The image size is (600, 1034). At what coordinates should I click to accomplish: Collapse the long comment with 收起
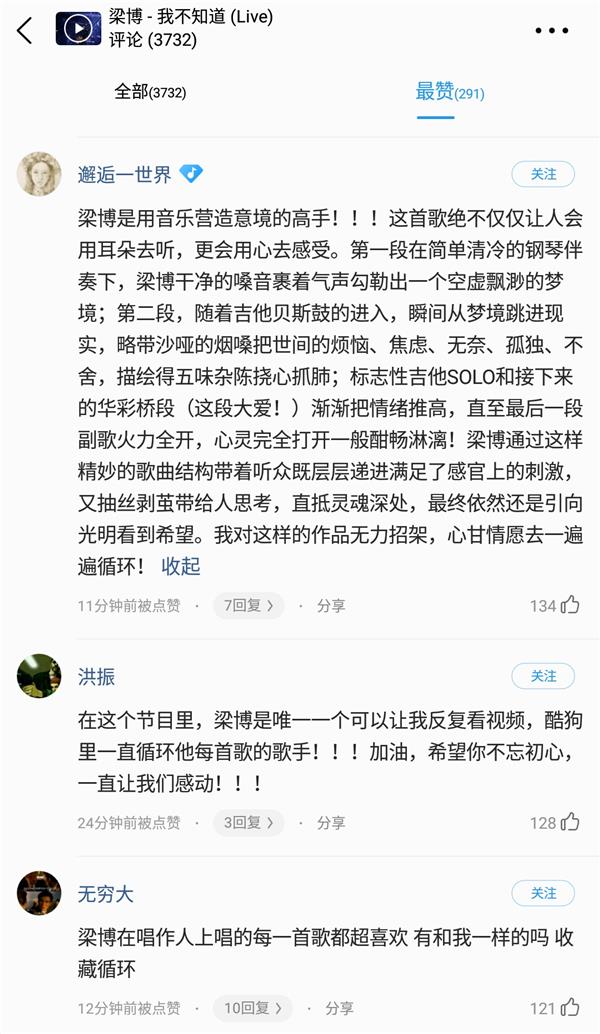tap(181, 566)
